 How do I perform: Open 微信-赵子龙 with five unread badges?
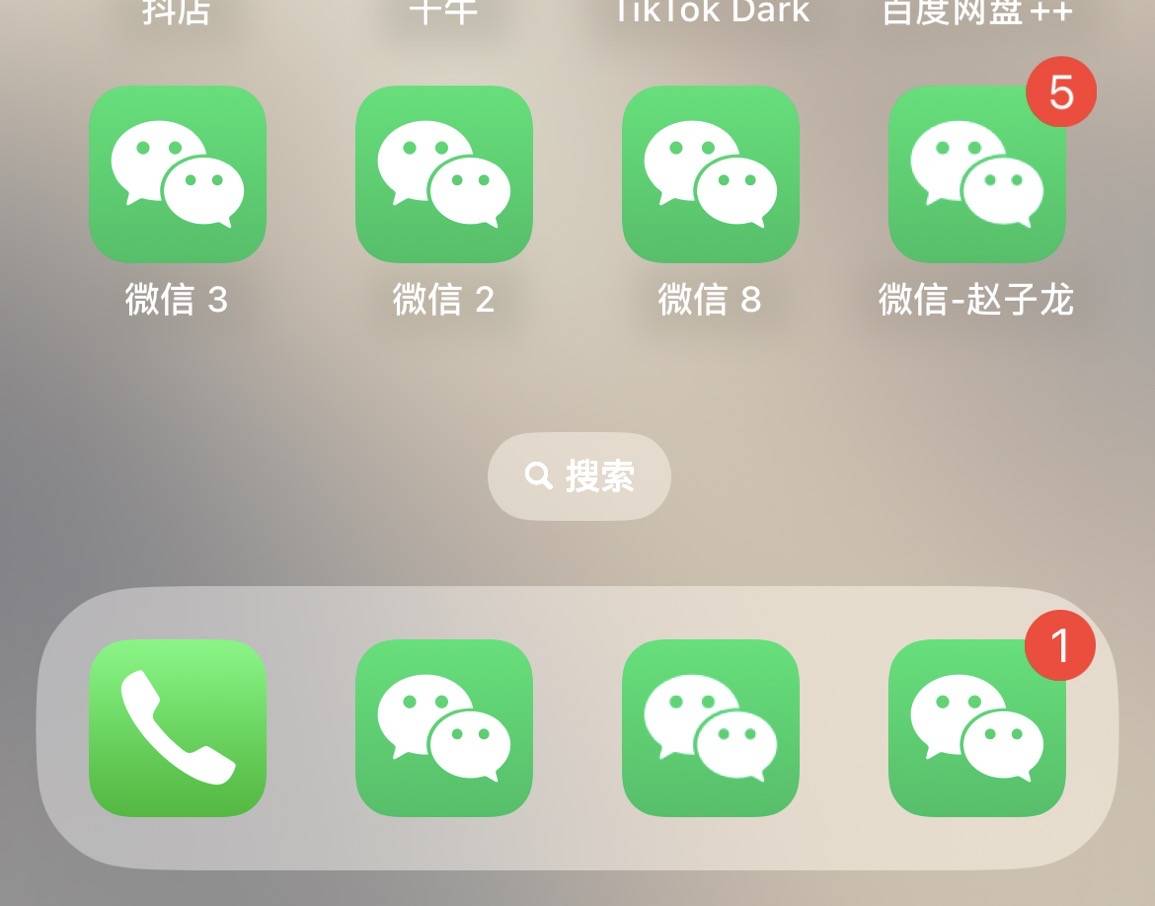coord(977,174)
